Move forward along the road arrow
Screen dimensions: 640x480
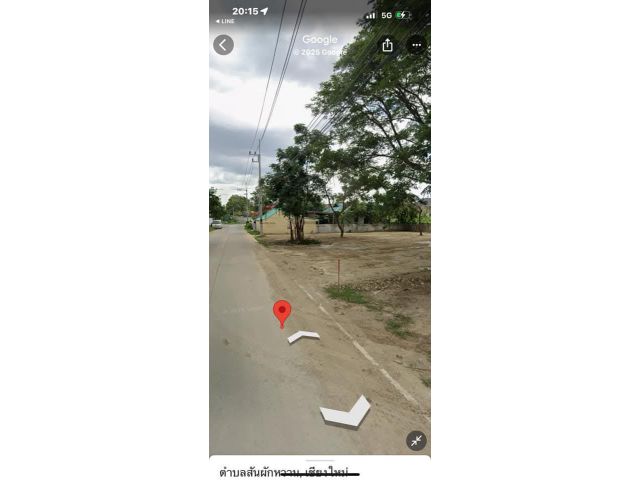pos(303,337)
